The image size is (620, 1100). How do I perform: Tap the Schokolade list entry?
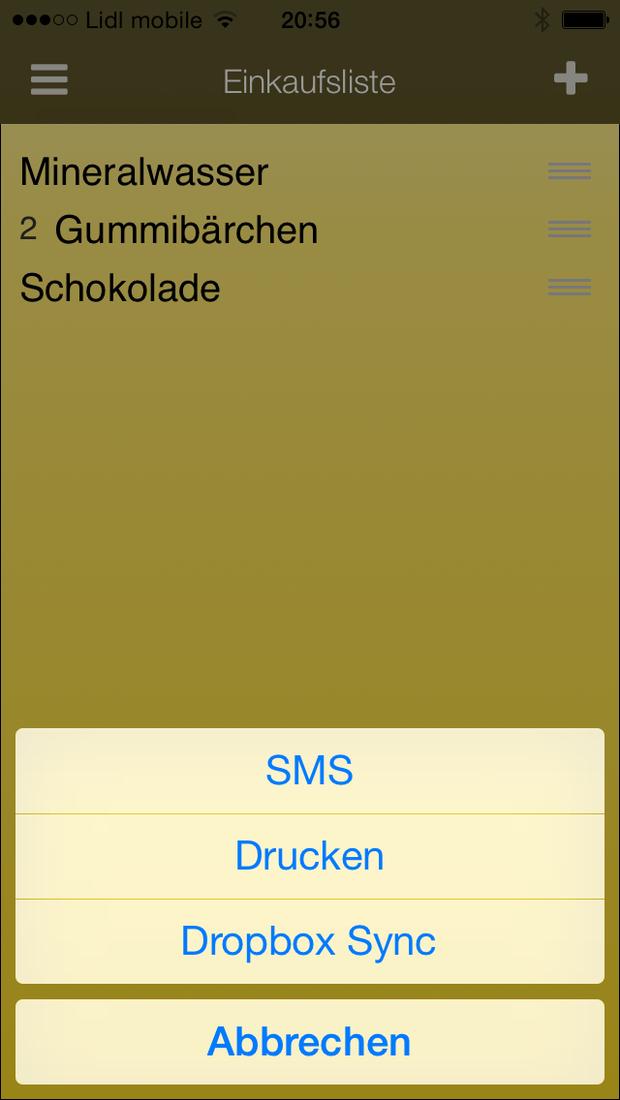pos(309,288)
